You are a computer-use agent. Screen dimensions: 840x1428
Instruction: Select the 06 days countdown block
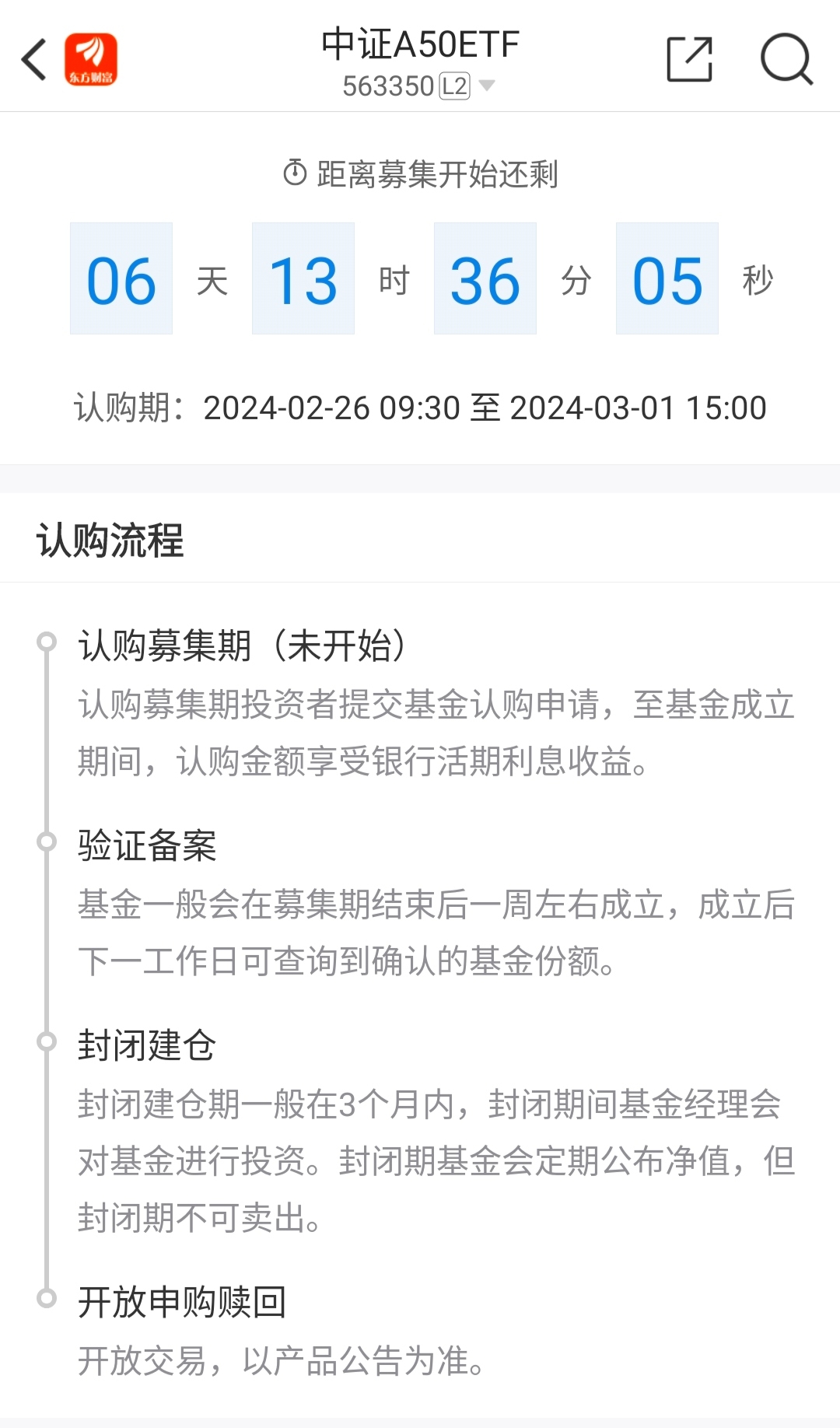click(121, 280)
